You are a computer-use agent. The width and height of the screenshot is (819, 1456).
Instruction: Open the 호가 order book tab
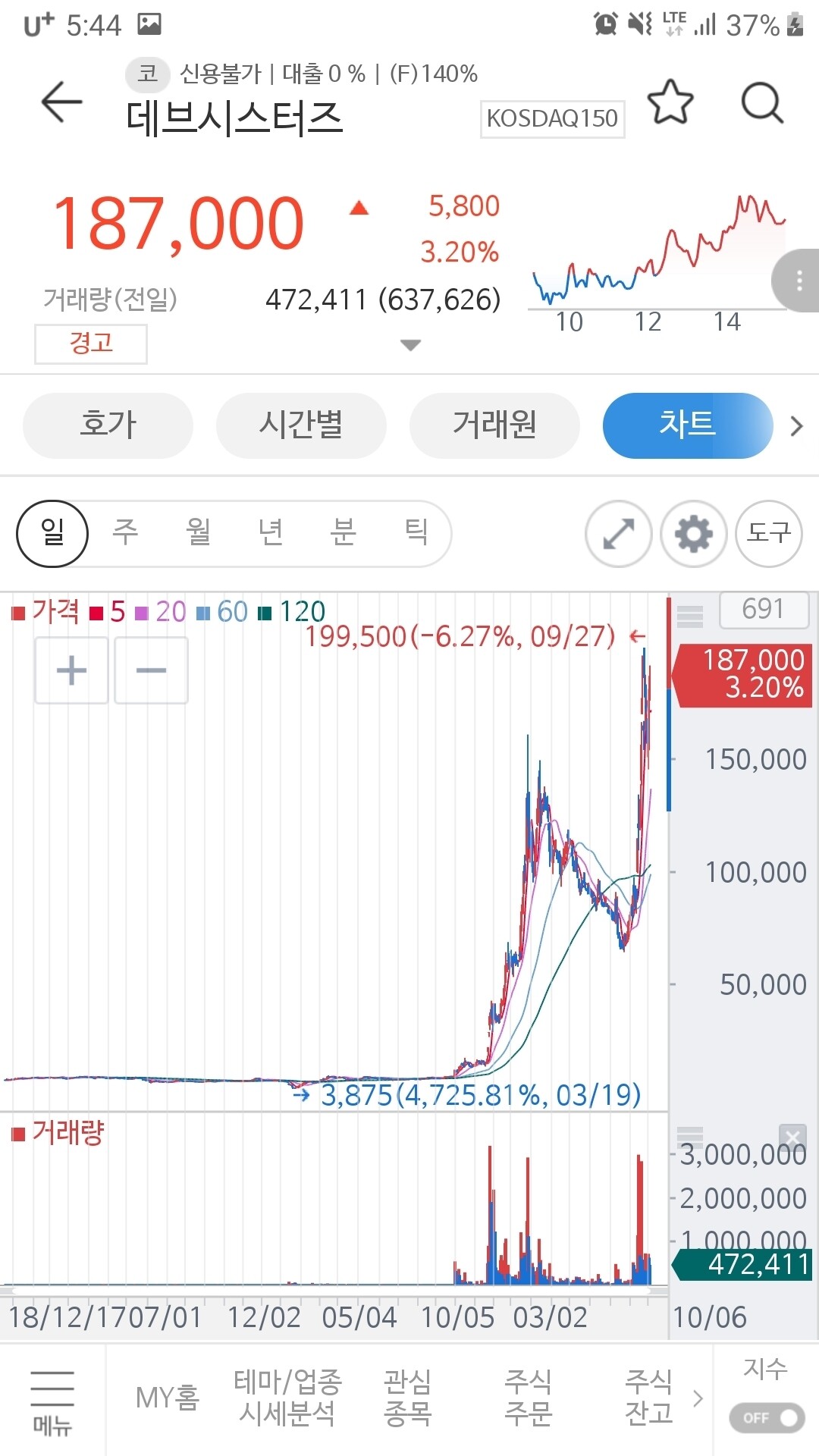(x=107, y=425)
